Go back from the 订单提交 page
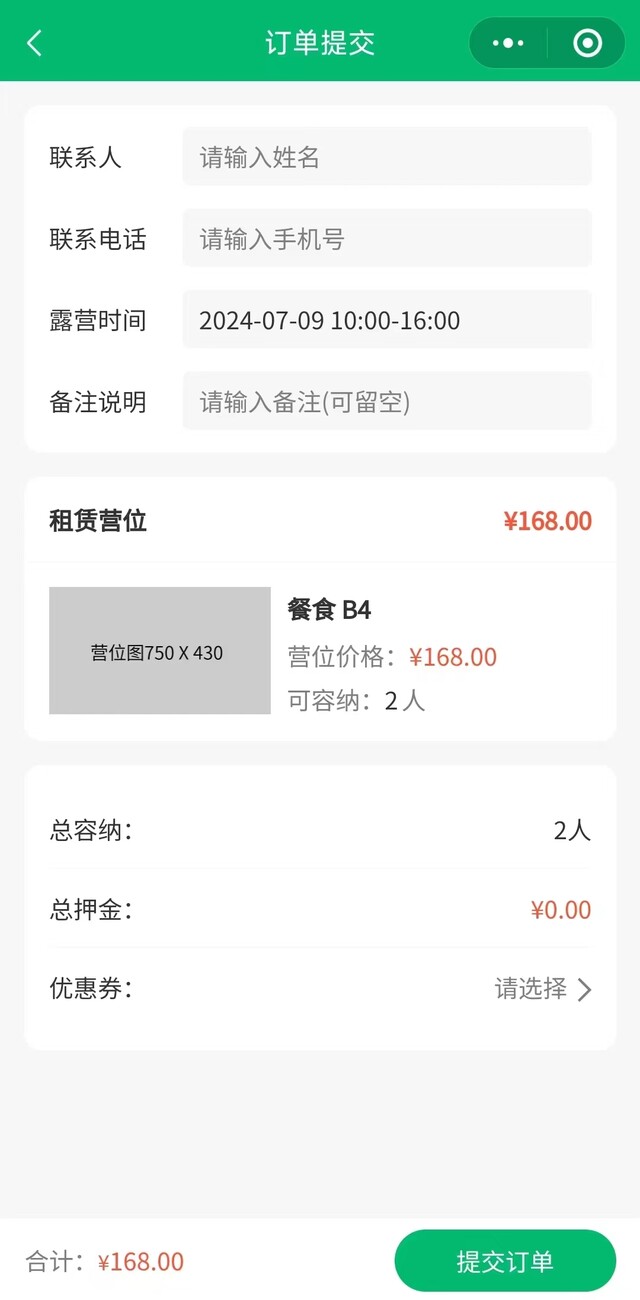The height and width of the screenshot is (1300, 640). [35, 43]
